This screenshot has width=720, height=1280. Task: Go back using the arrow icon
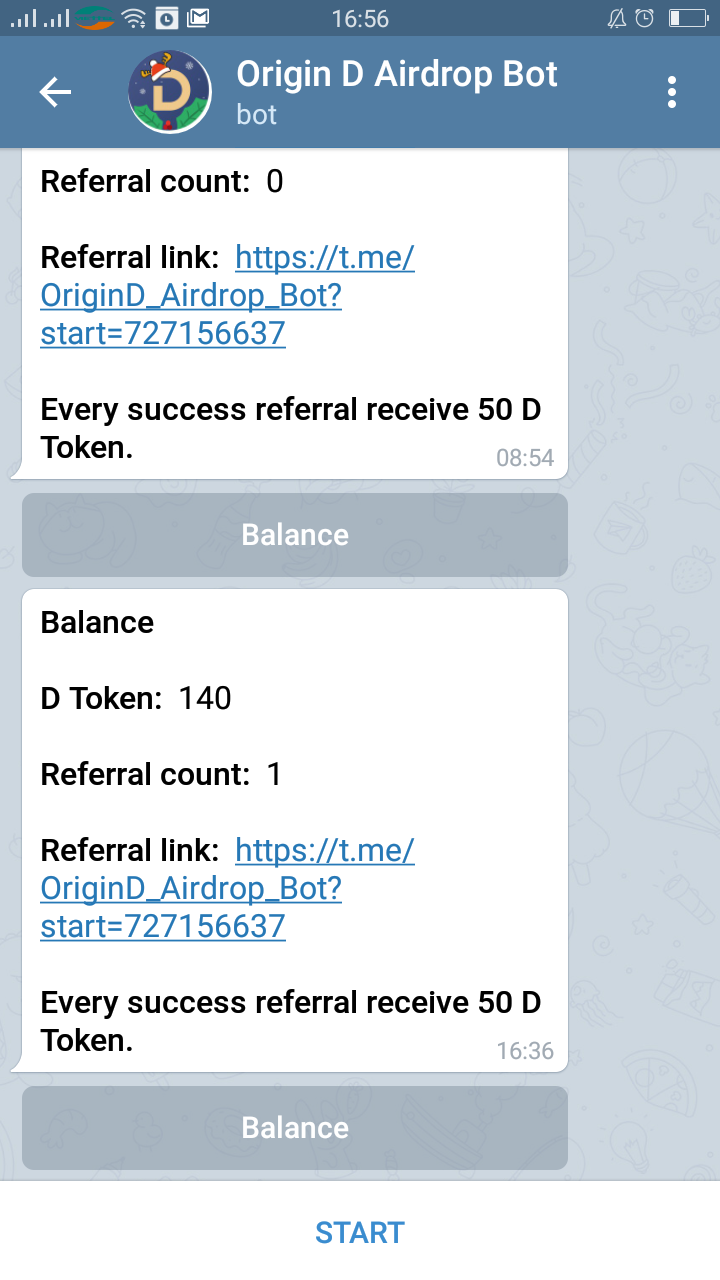[x=55, y=93]
